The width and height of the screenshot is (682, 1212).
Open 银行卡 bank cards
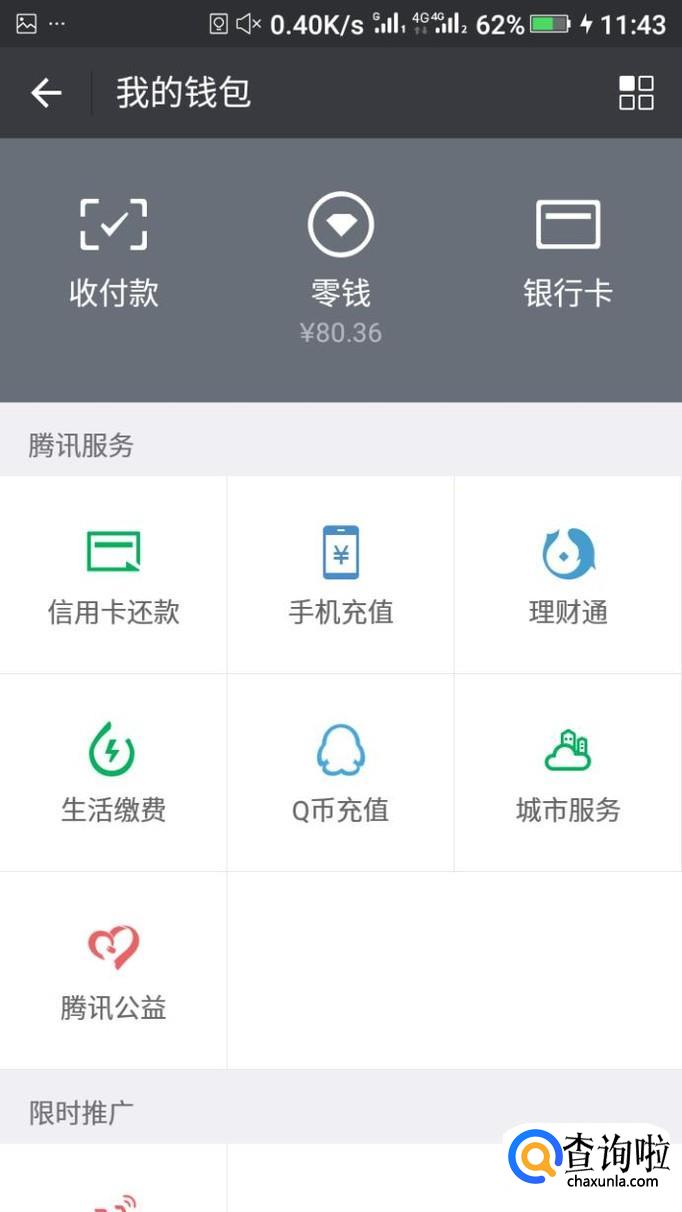[568, 251]
